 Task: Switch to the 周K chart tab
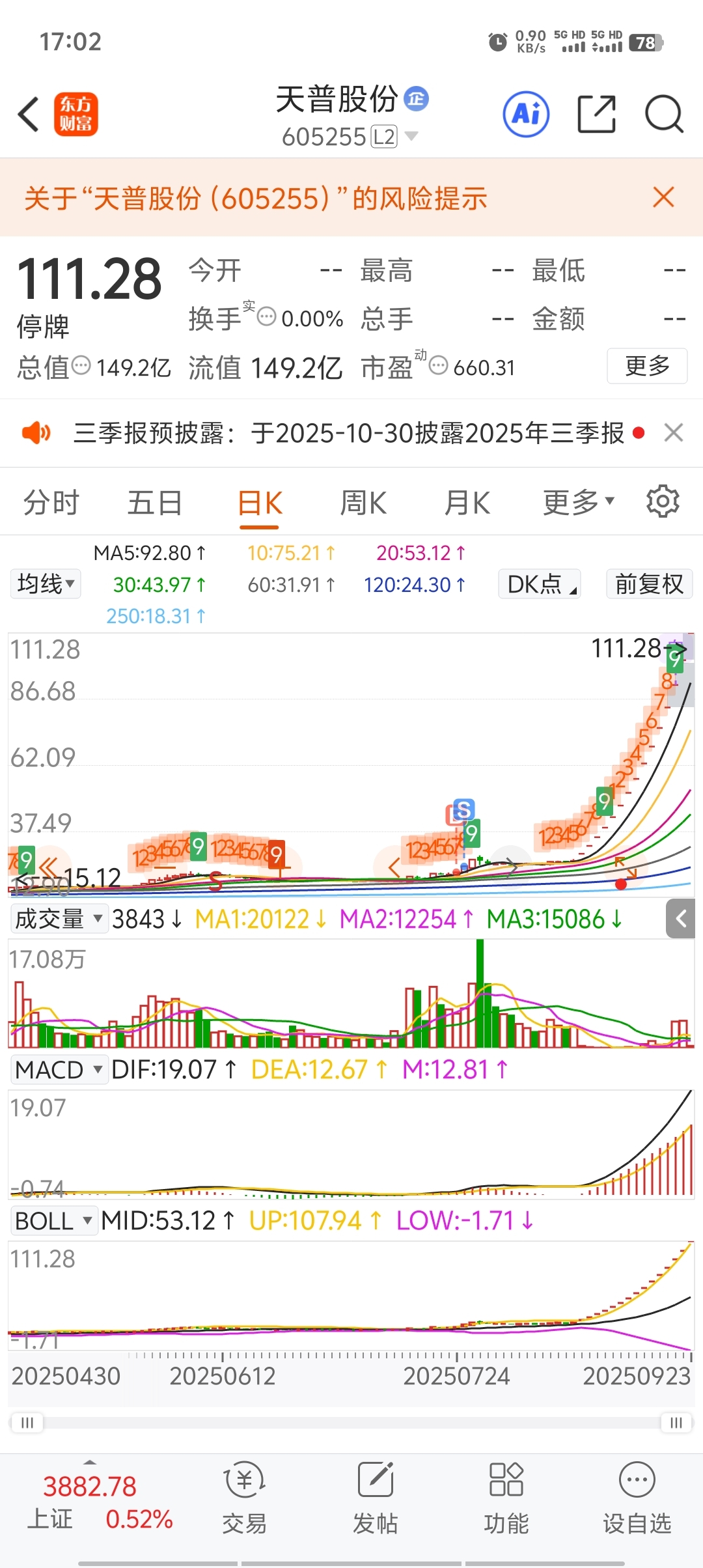tap(363, 503)
